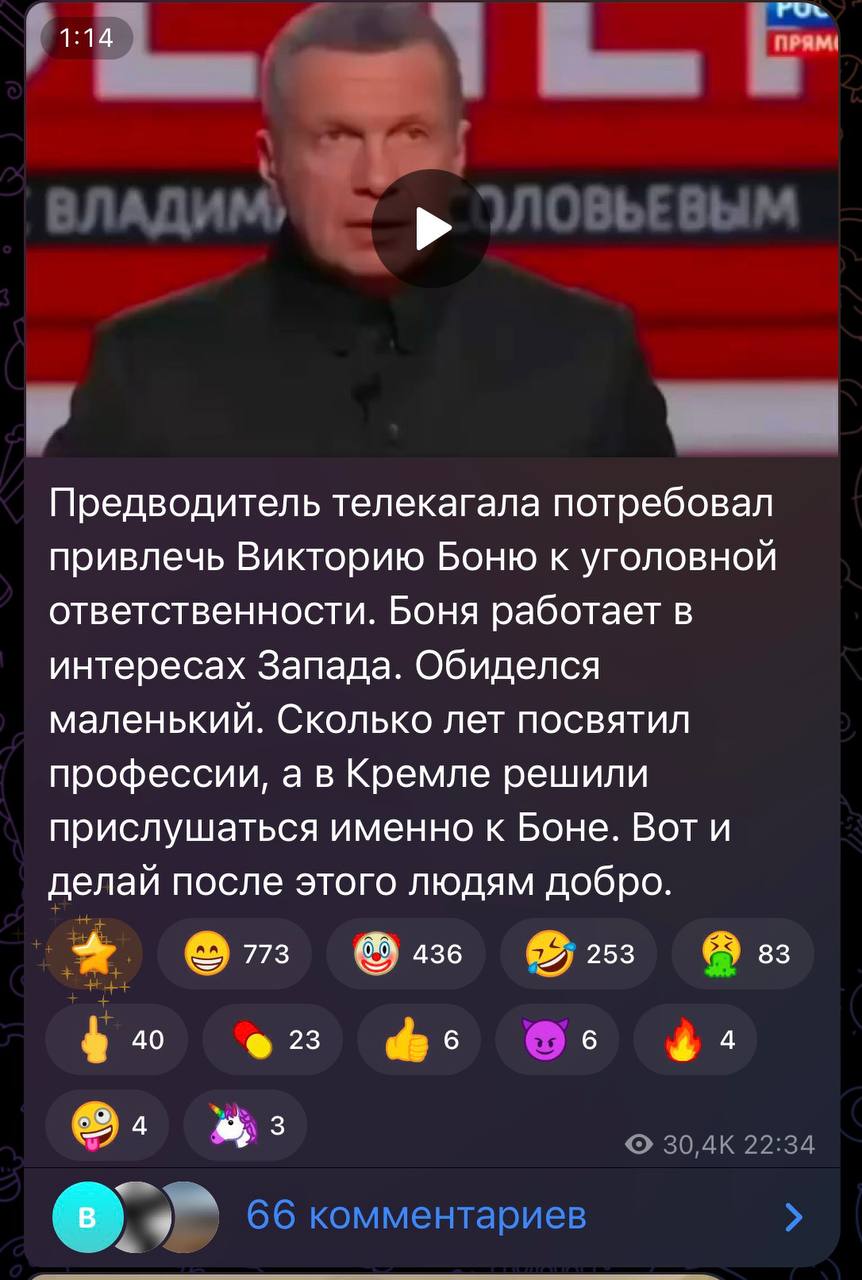Screen dimensions: 862x1280
Task: React with purple devil emoji (6)
Action: tap(559, 1040)
